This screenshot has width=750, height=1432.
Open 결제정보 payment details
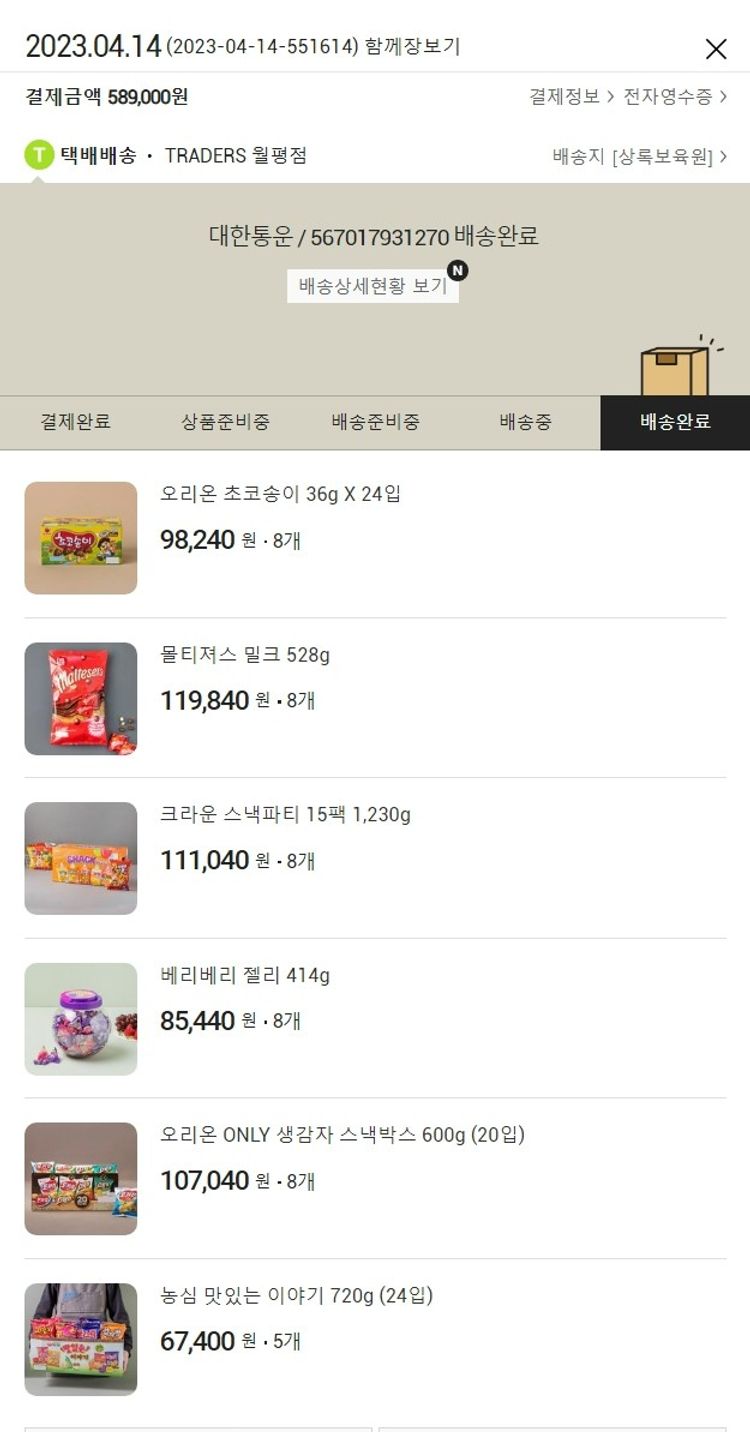pos(571,97)
